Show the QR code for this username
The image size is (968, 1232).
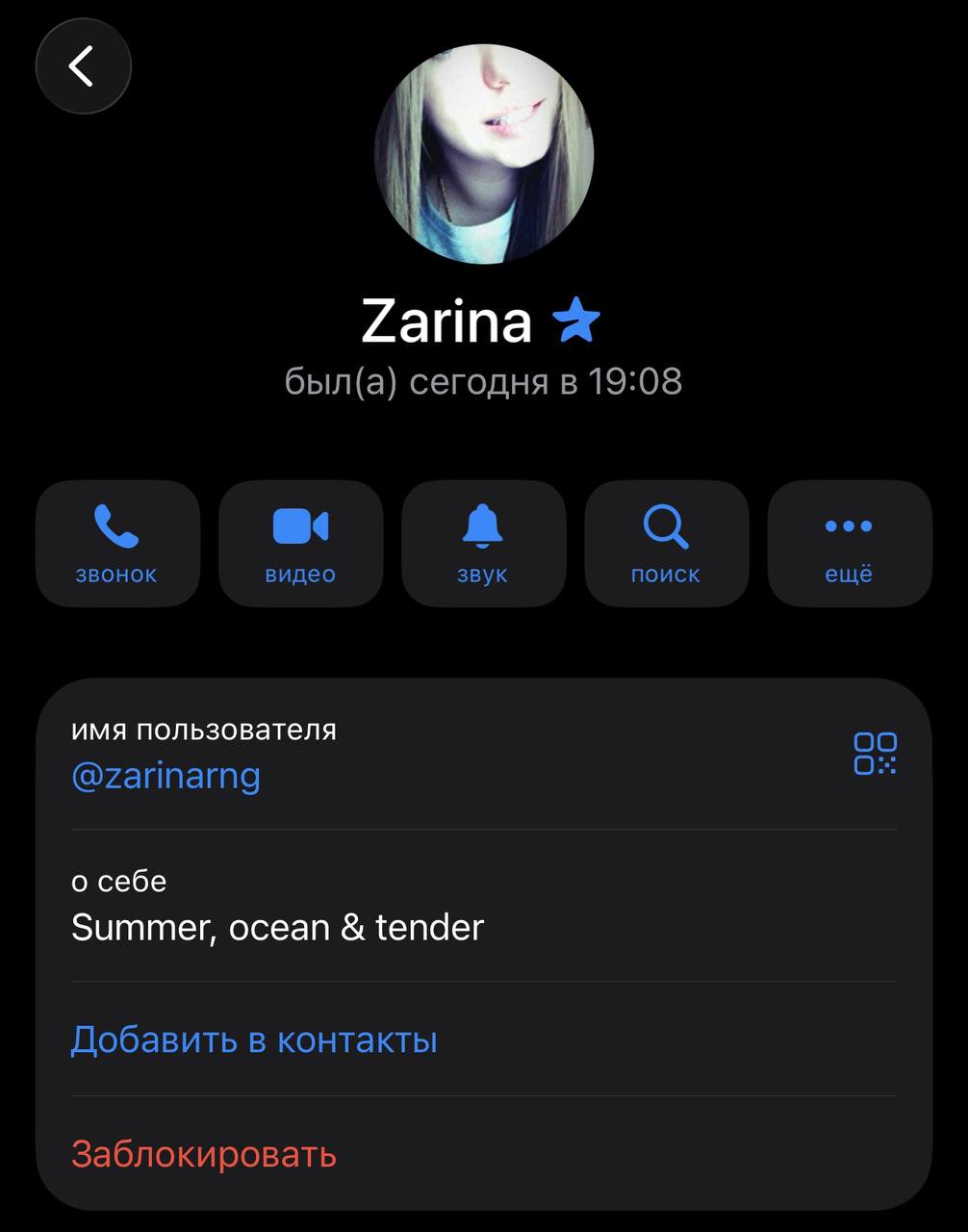tap(876, 753)
